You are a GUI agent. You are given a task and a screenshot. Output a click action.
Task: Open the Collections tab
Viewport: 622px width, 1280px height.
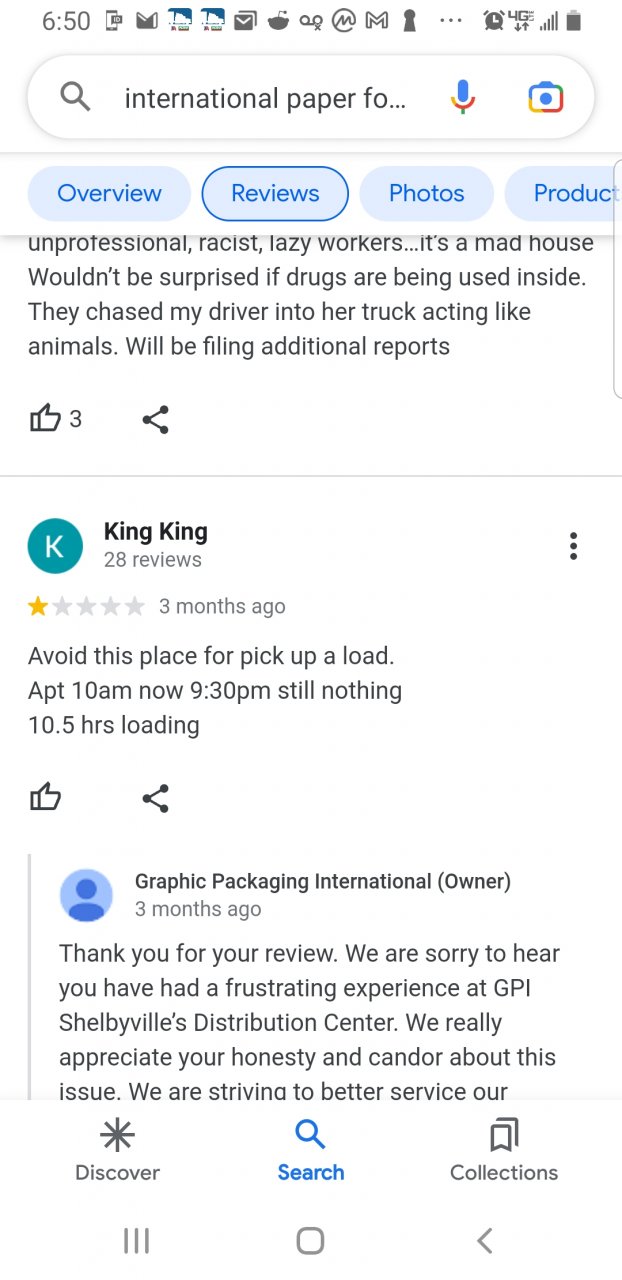tap(504, 1151)
